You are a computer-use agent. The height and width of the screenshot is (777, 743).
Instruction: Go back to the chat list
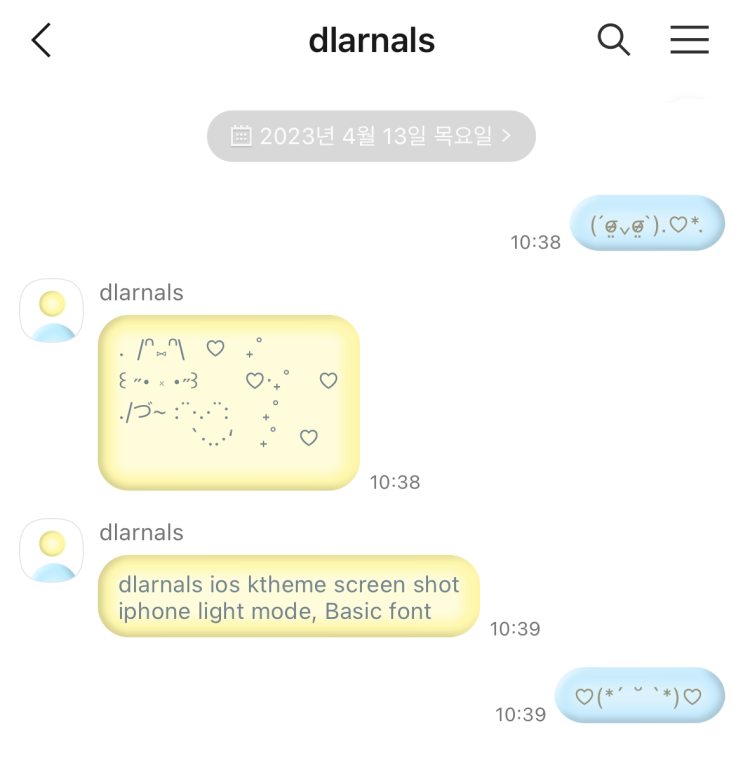[41, 40]
